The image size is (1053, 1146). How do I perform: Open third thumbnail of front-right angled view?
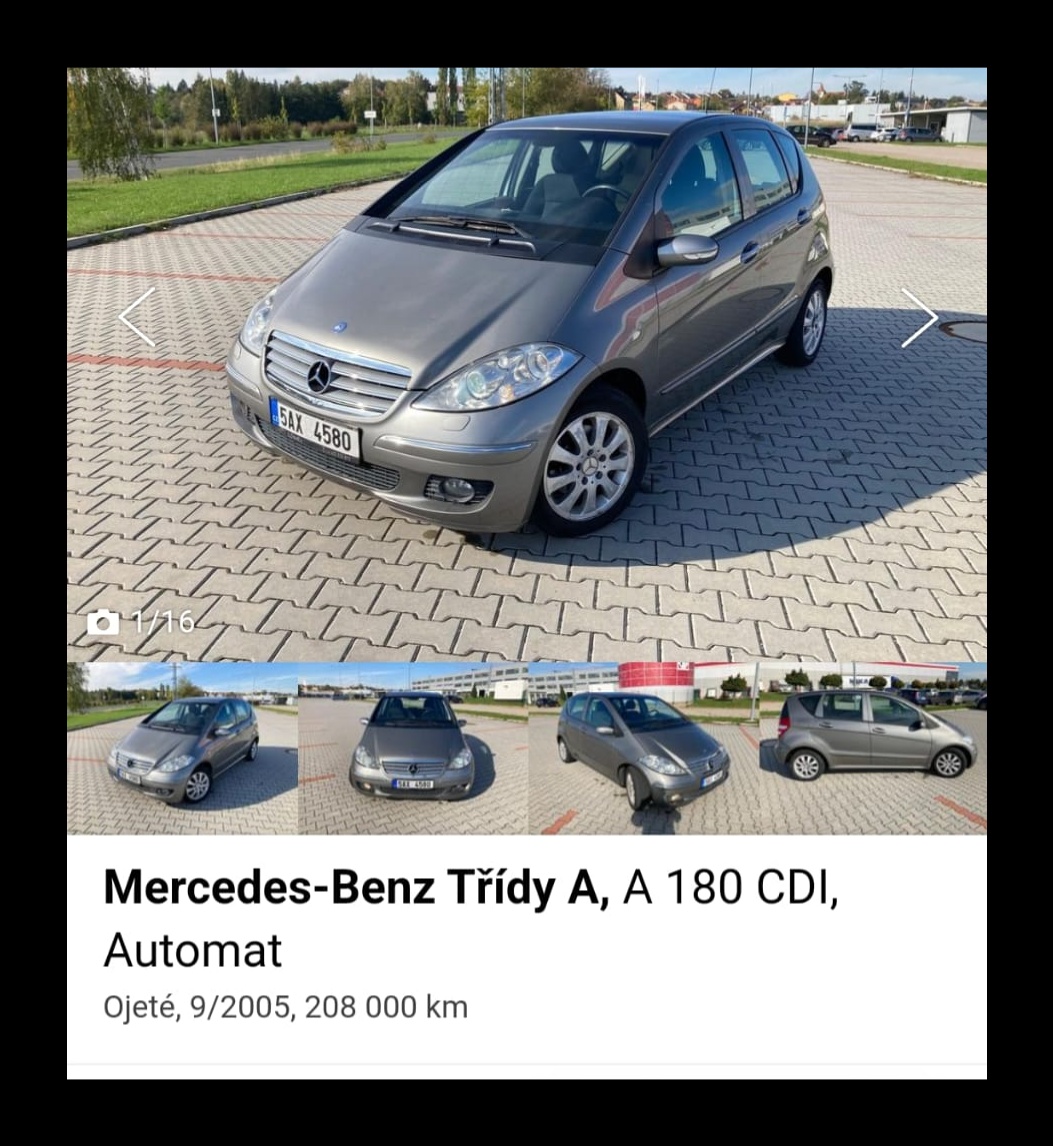(x=643, y=748)
